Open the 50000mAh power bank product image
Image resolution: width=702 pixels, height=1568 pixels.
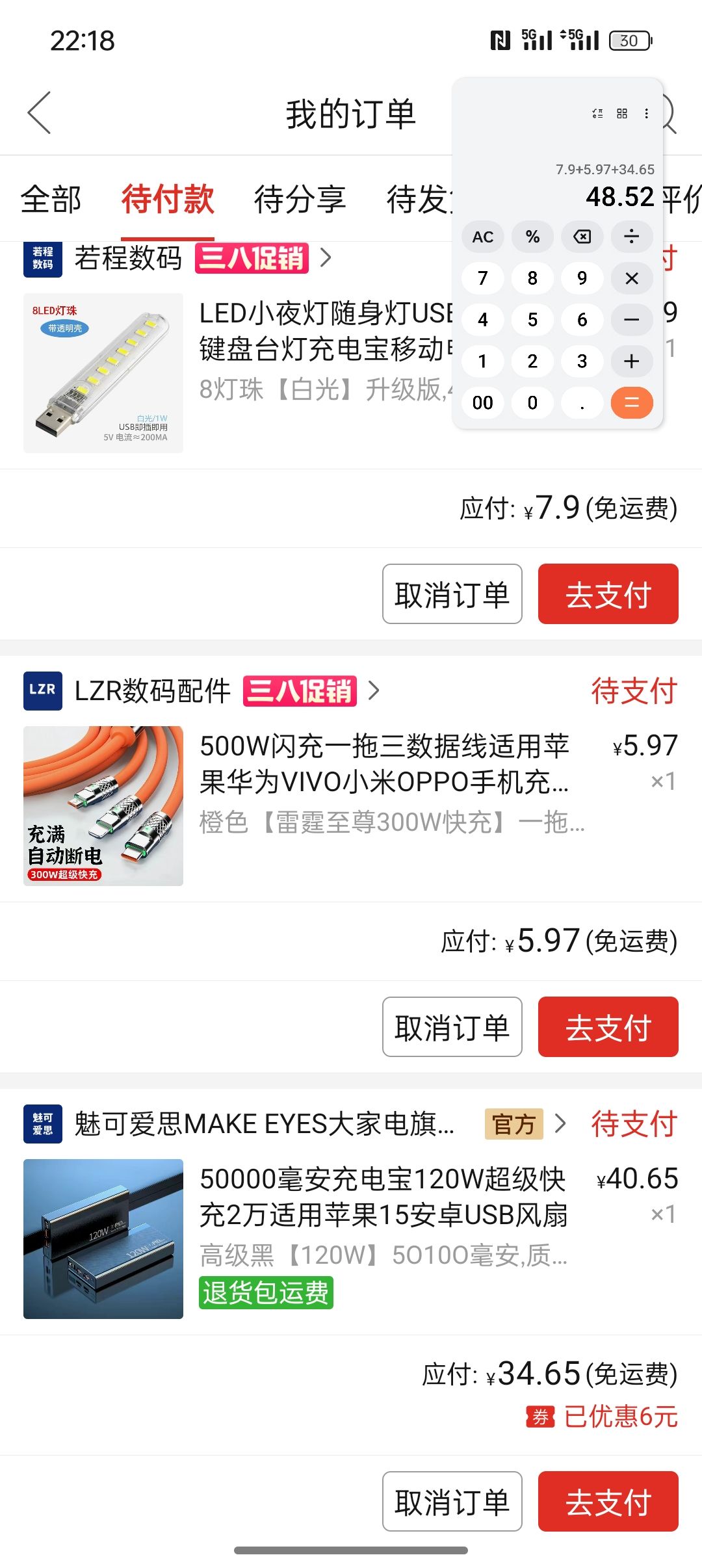pos(103,1239)
